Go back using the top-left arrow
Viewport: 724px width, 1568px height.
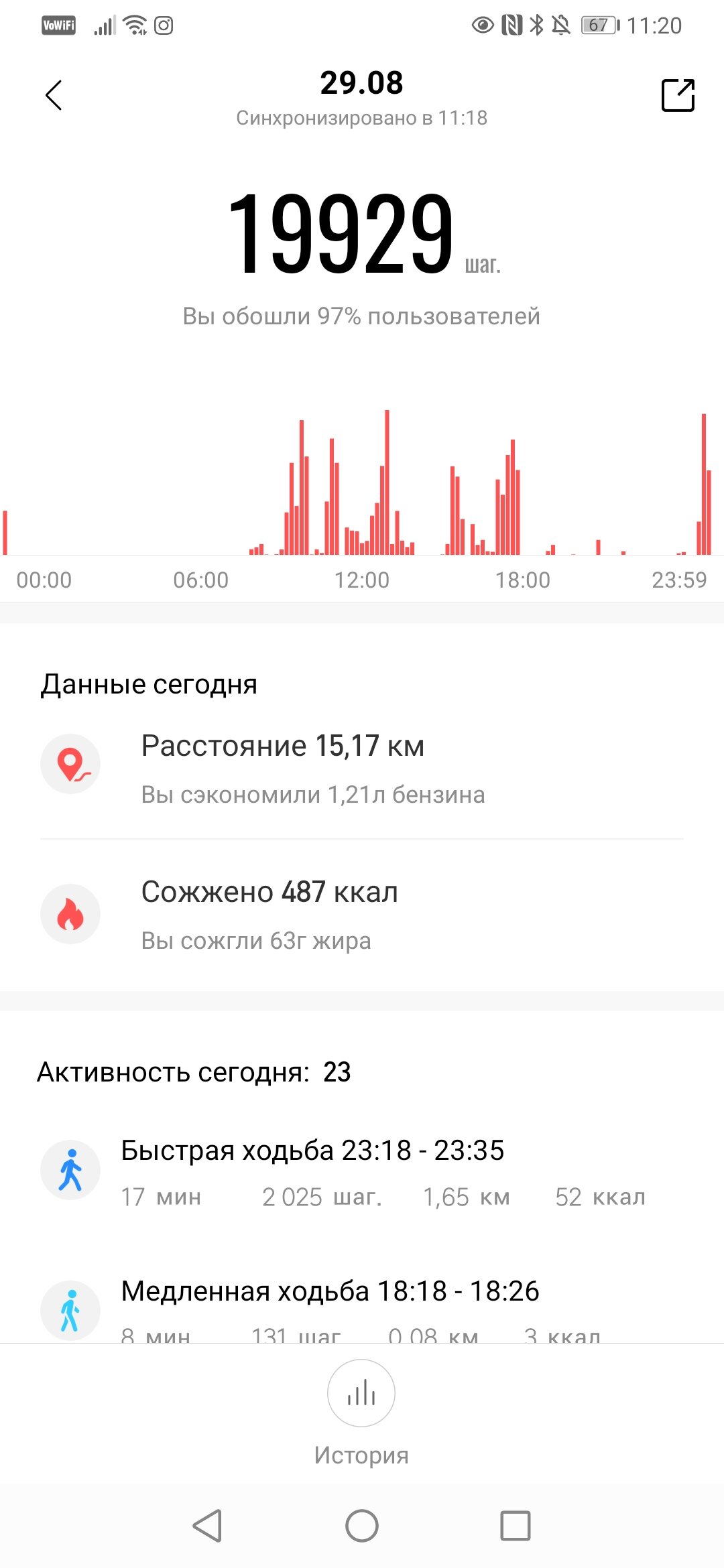coord(54,95)
